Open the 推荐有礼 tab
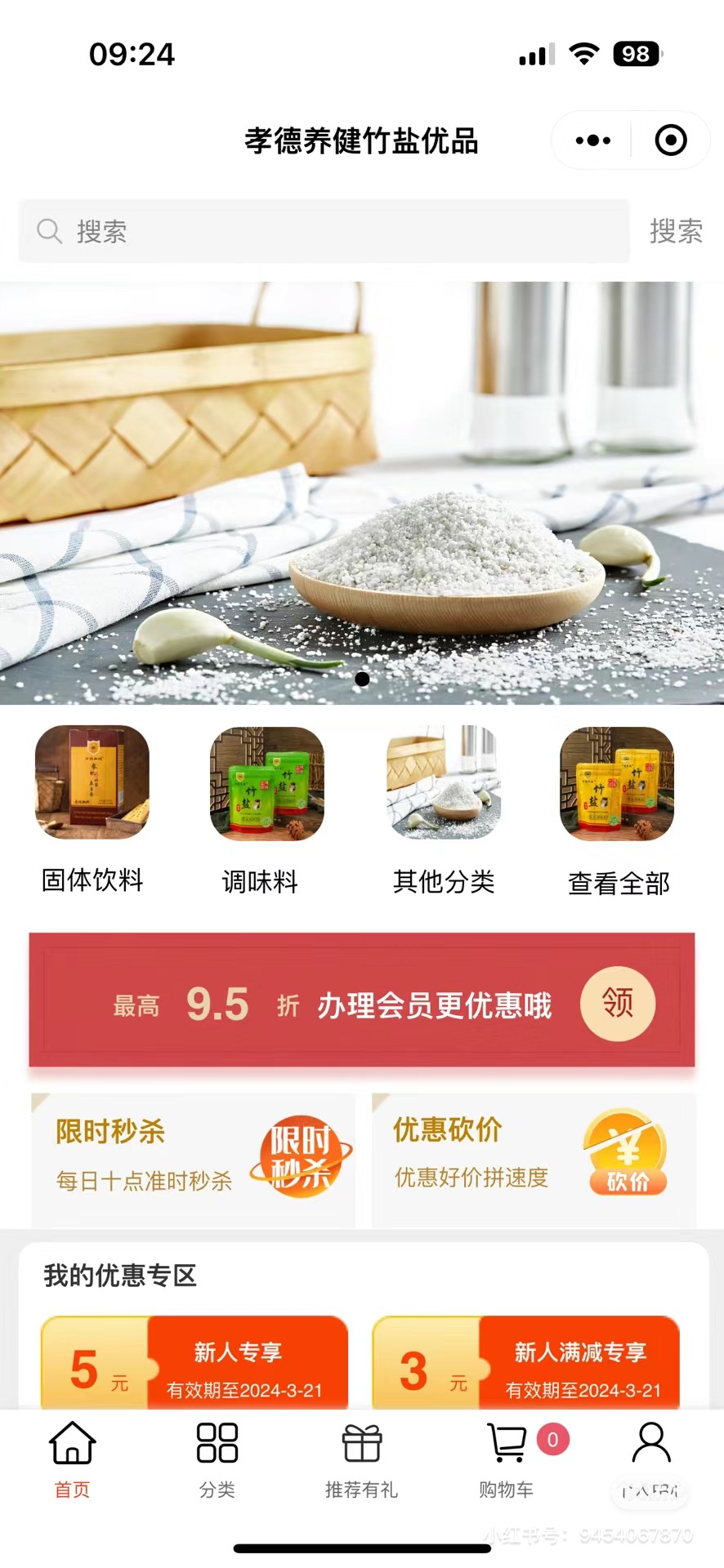Image resolution: width=724 pixels, height=1568 pixels. [x=361, y=1459]
